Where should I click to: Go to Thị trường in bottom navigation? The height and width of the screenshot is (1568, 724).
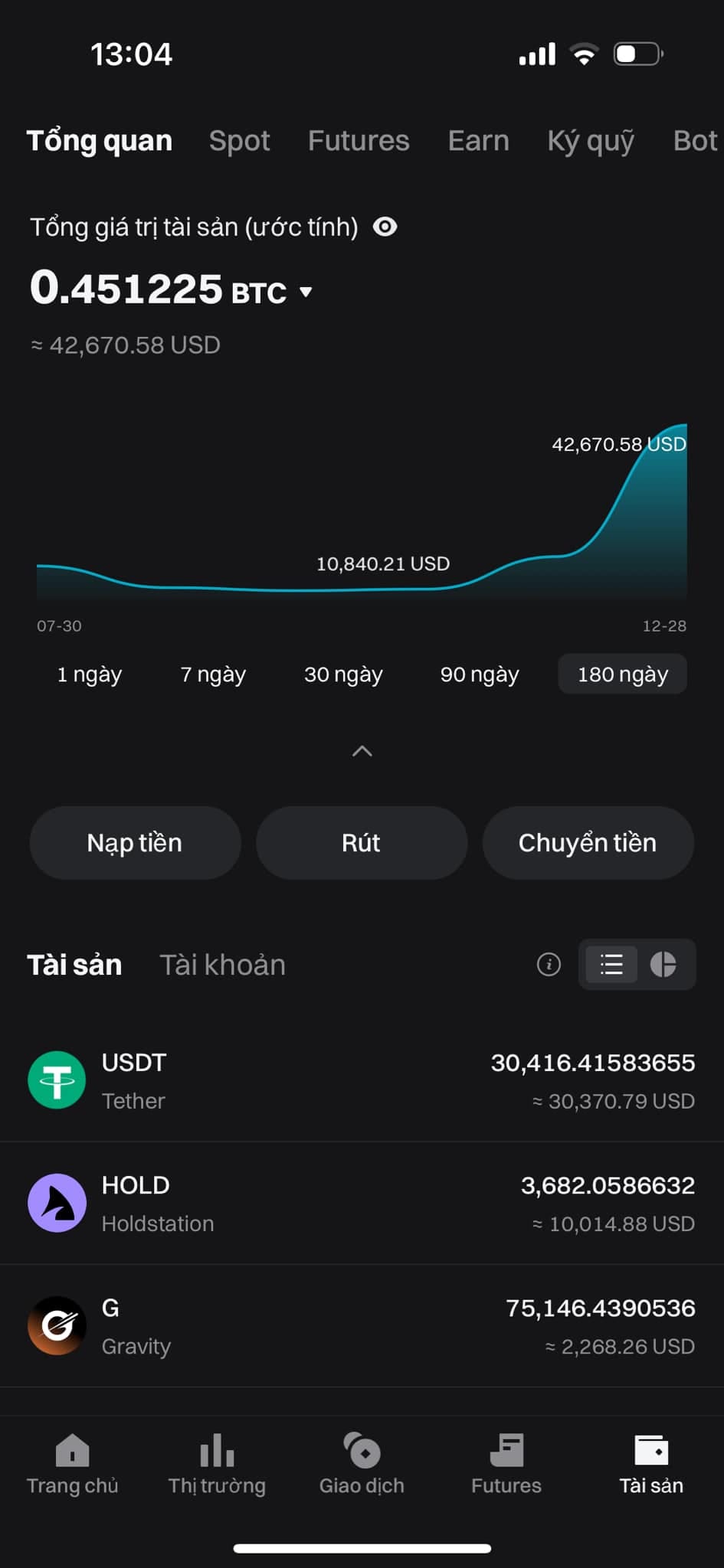[x=217, y=1465]
